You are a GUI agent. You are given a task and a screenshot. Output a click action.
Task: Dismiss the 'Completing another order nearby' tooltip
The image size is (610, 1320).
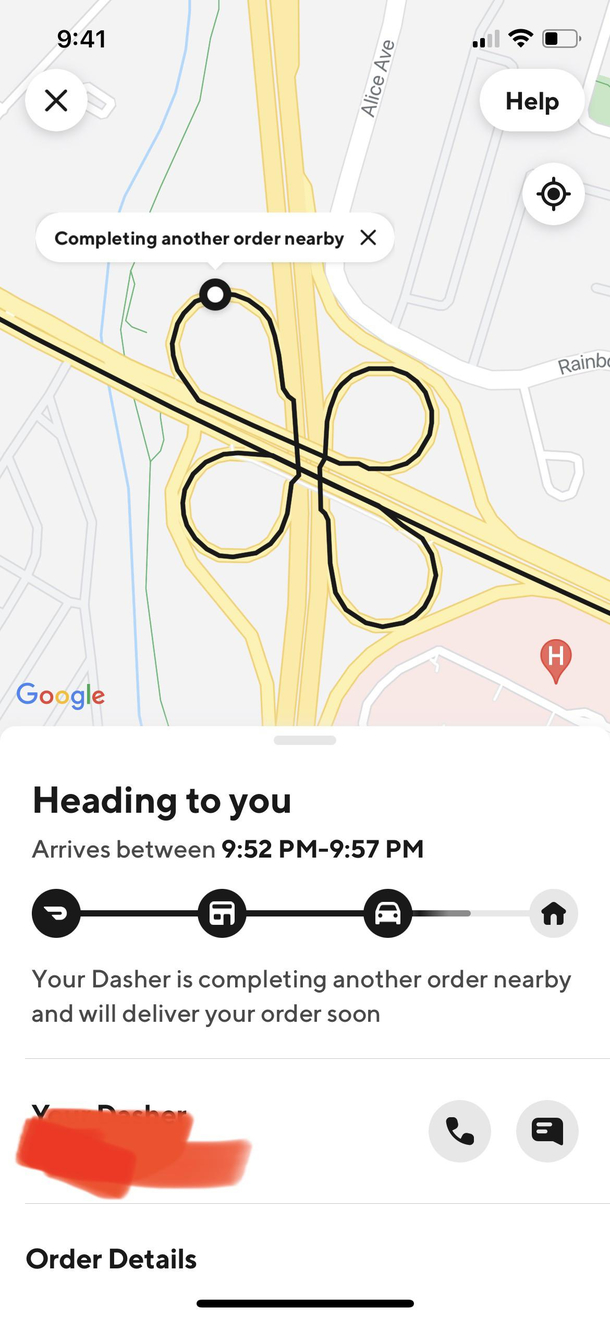click(368, 238)
